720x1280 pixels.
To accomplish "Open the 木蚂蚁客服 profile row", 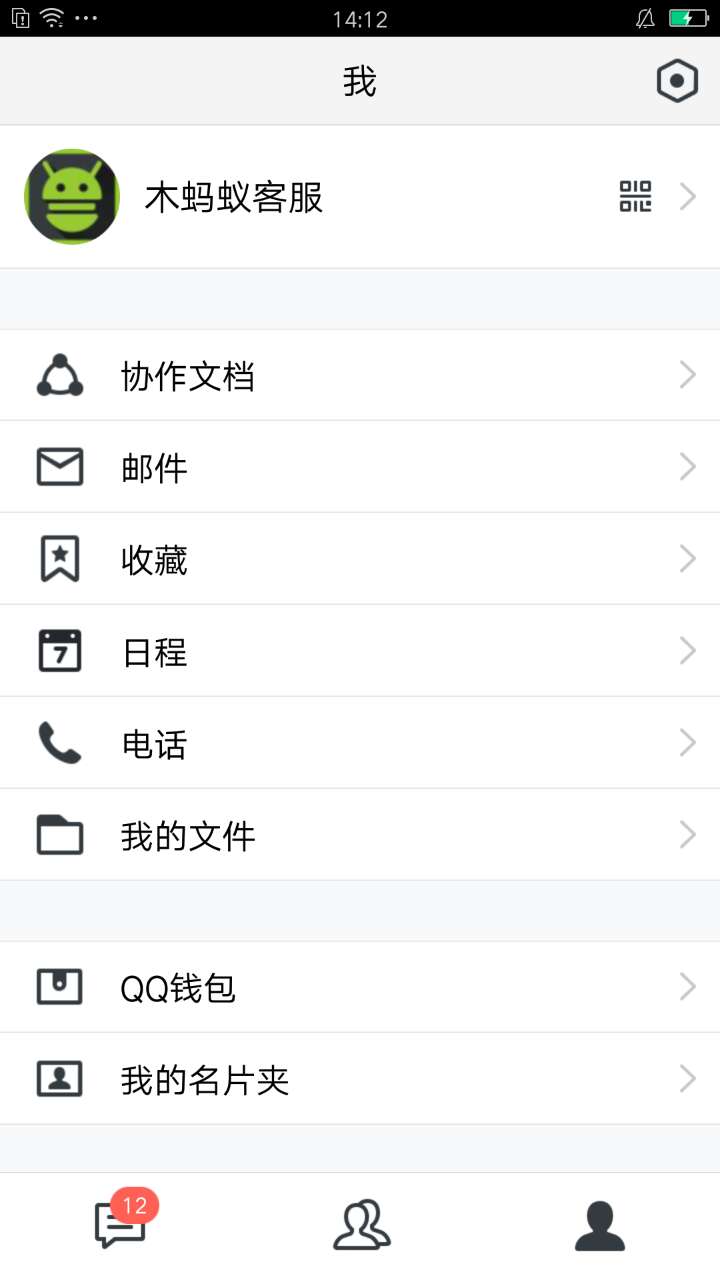I will pos(360,197).
